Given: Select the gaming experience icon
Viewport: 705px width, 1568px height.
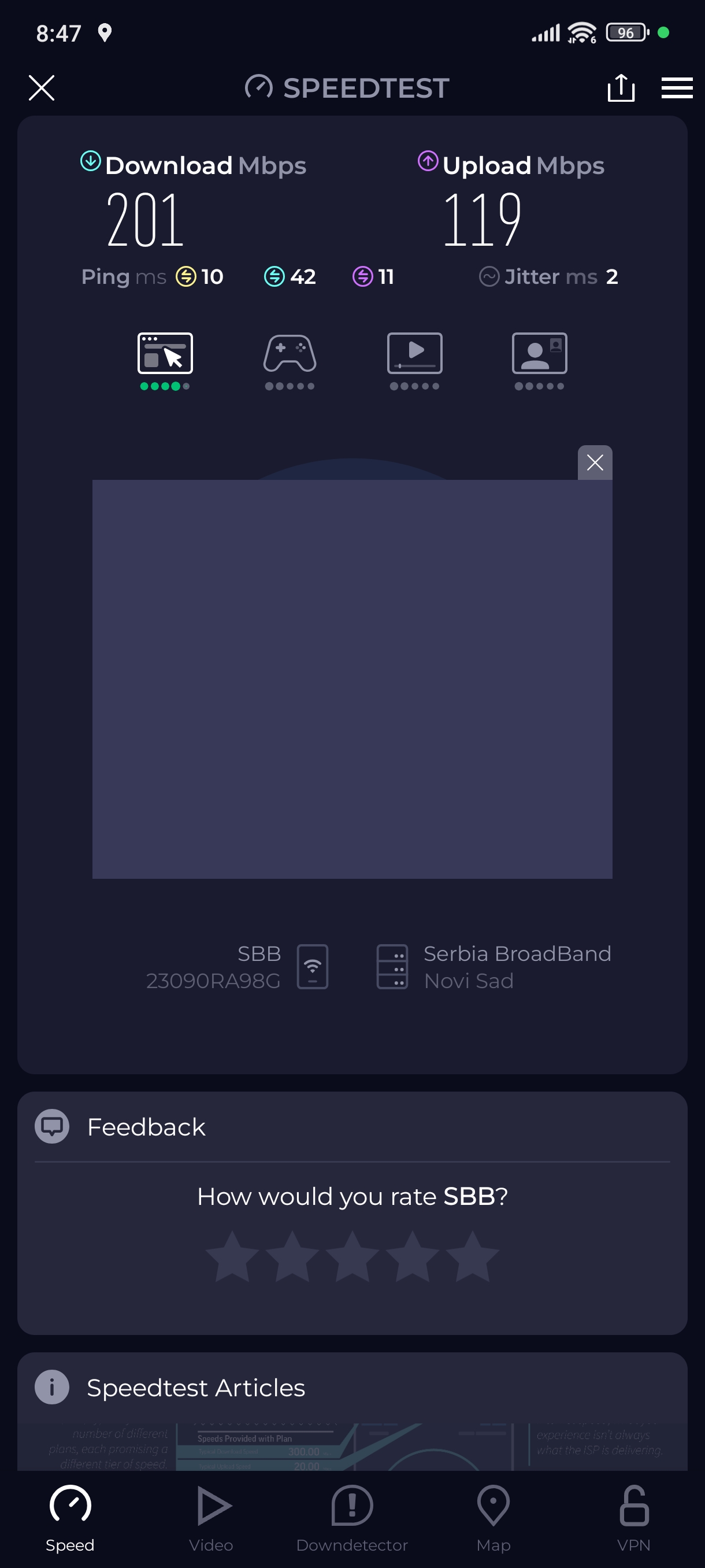Looking at the screenshot, I should (290, 354).
